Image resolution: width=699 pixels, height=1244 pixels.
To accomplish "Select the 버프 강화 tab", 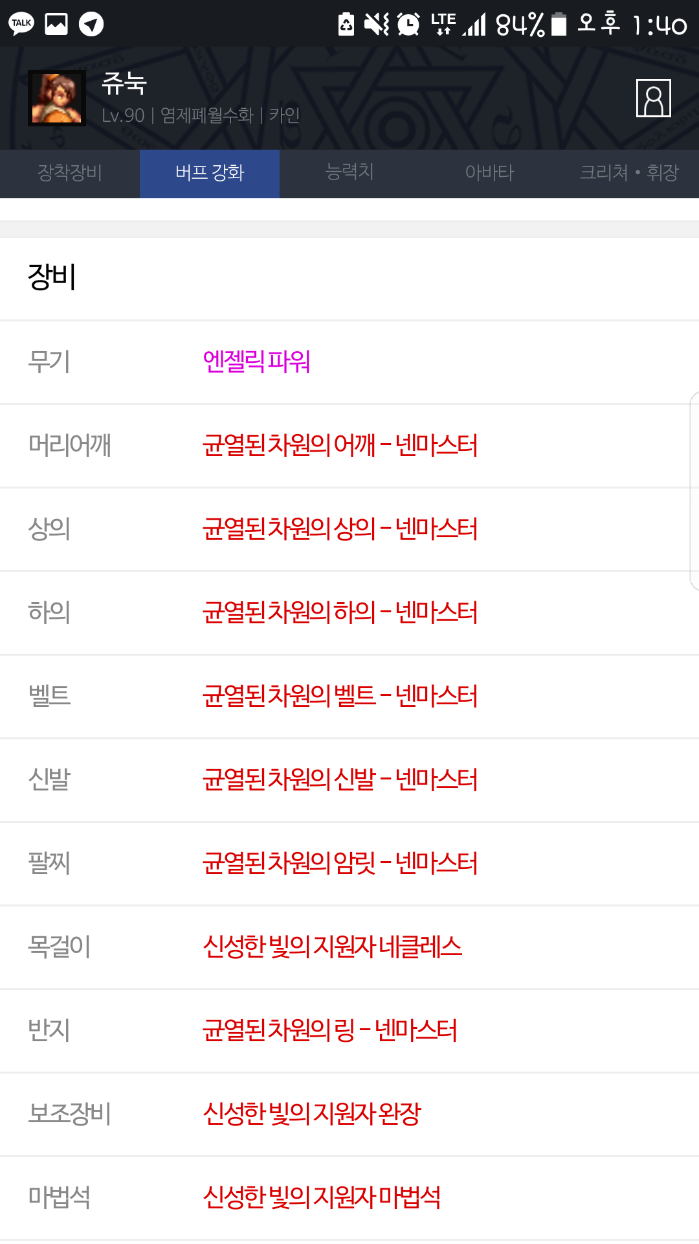I will 209,173.
